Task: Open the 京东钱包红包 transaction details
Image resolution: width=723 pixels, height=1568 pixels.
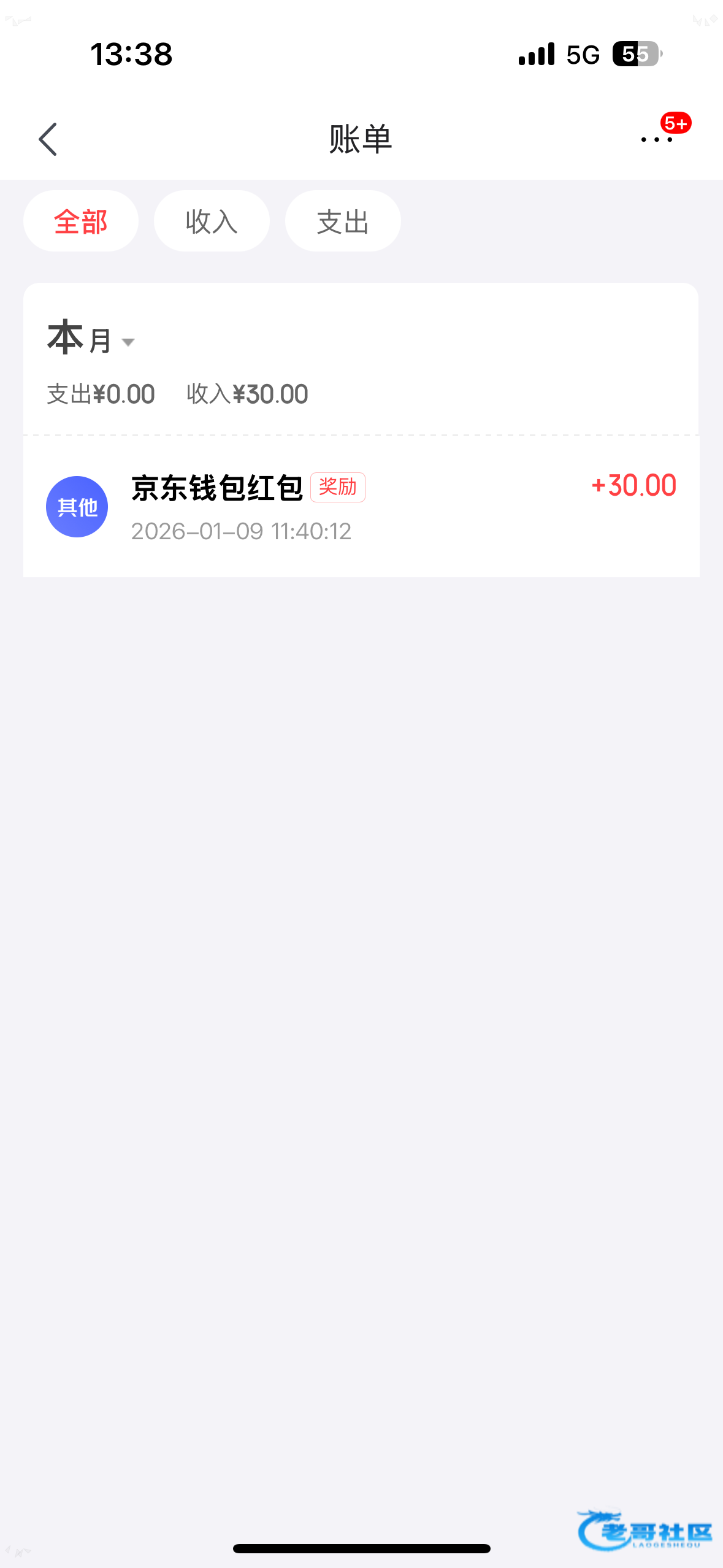Action: pyautogui.click(x=361, y=507)
